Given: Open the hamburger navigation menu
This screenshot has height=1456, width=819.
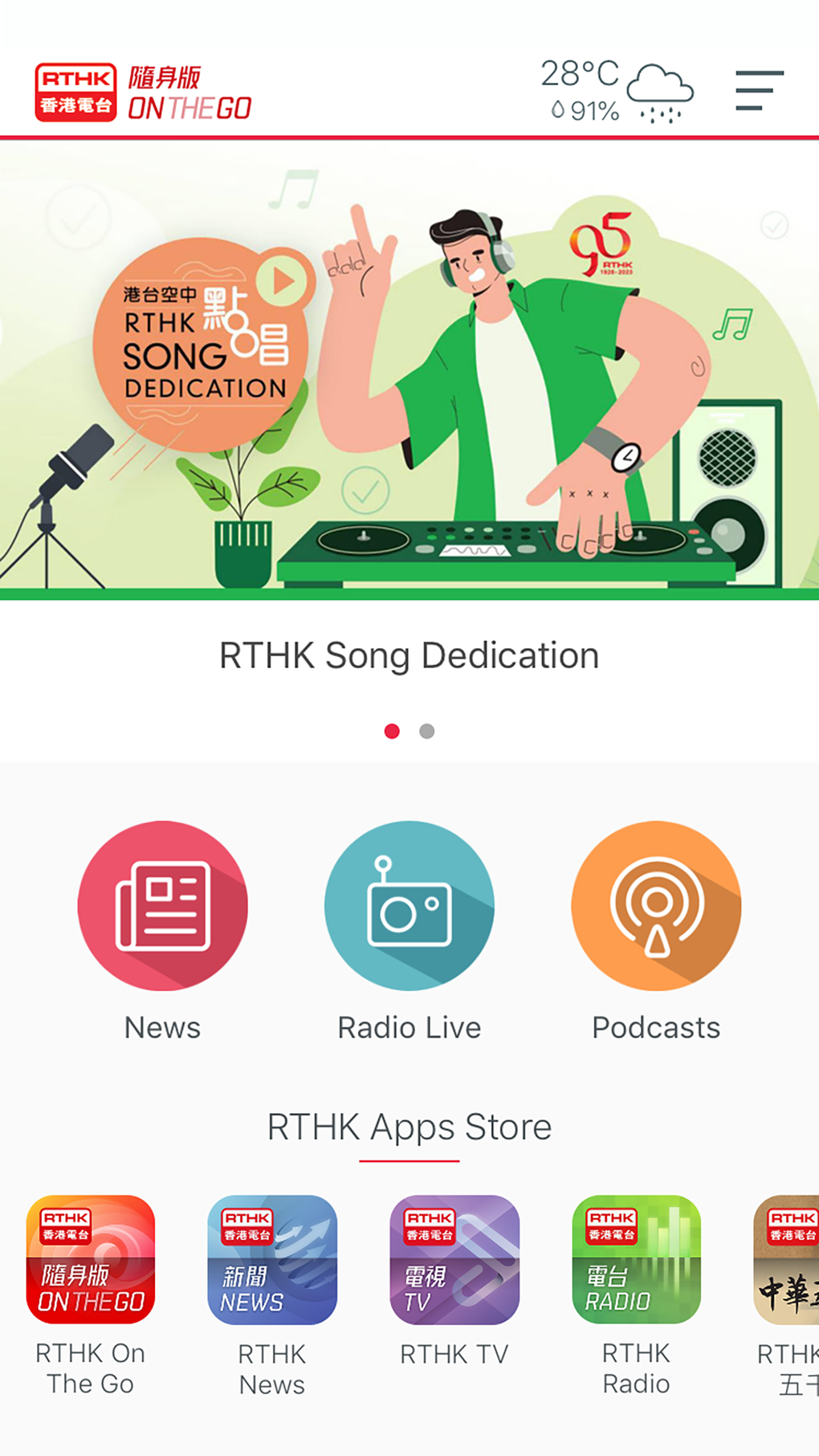Looking at the screenshot, I should click(x=756, y=90).
